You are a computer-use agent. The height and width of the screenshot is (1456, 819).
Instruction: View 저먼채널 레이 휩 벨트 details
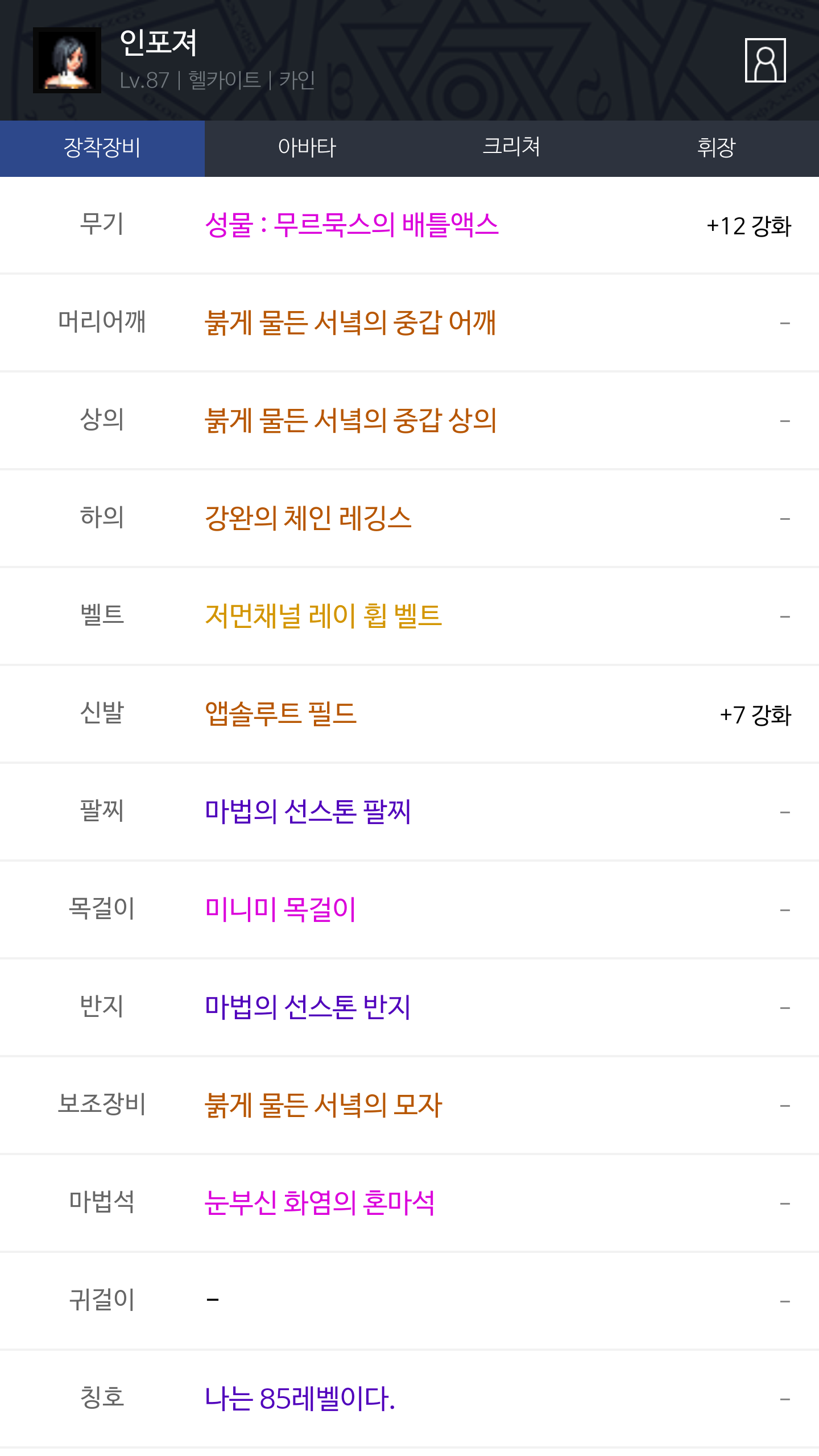pos(323,617)
